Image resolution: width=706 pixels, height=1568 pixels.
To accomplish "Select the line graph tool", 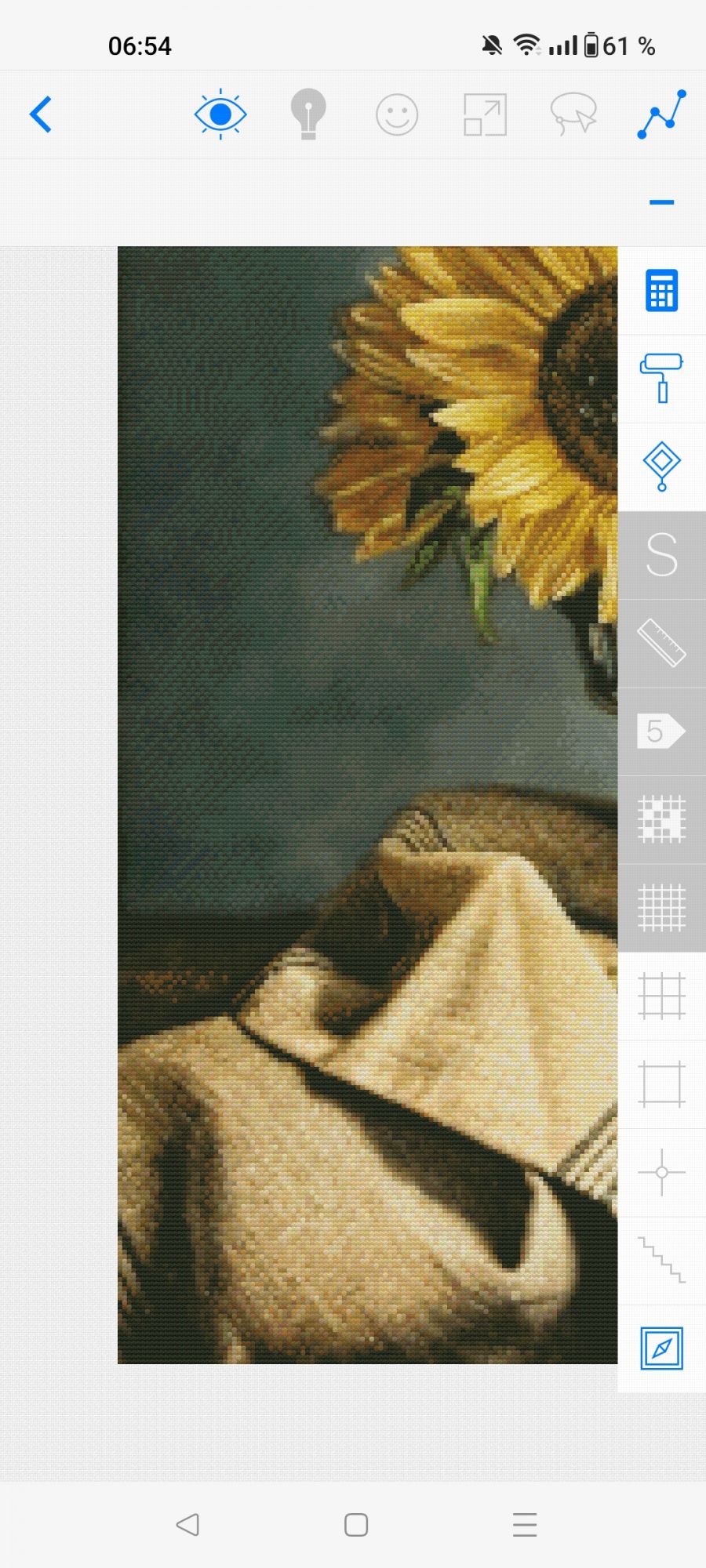I will 661,114.
